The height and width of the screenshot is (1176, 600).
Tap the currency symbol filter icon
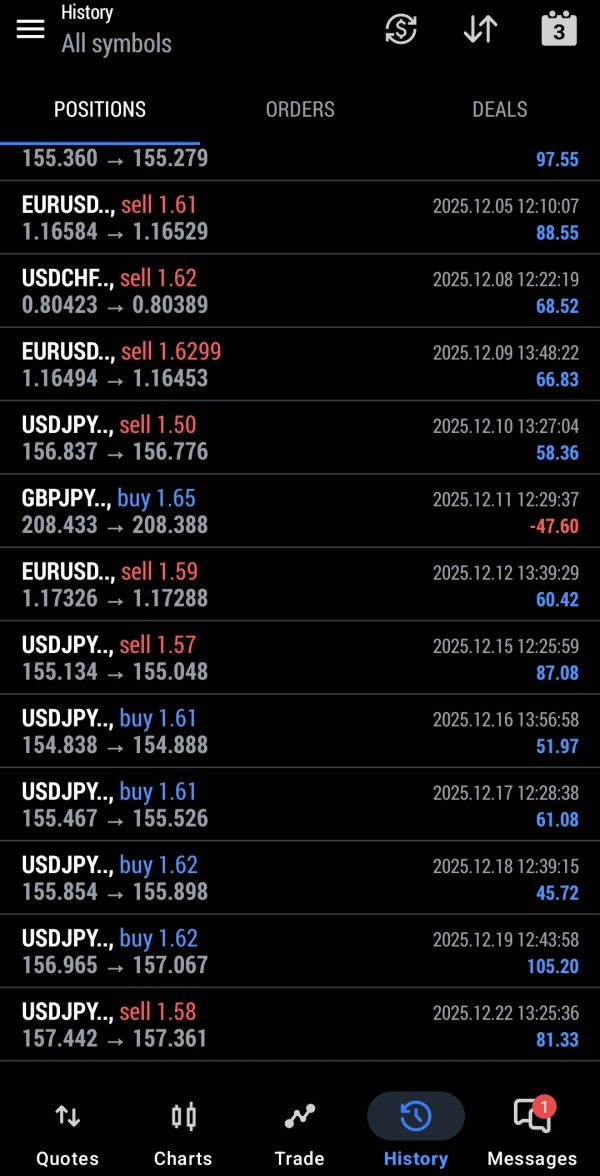pyautogui.click(x=401, y=29)
